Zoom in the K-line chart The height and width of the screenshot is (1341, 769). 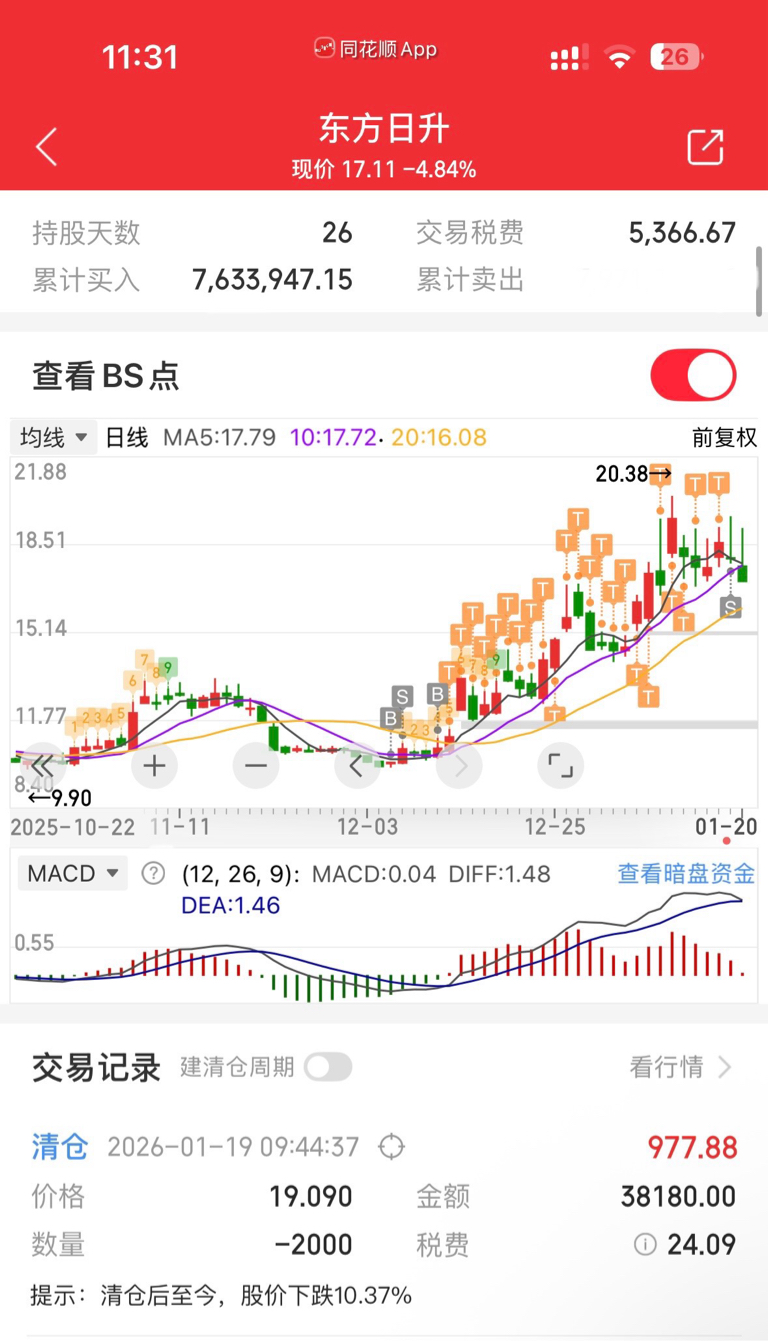[x=154, y=767]
